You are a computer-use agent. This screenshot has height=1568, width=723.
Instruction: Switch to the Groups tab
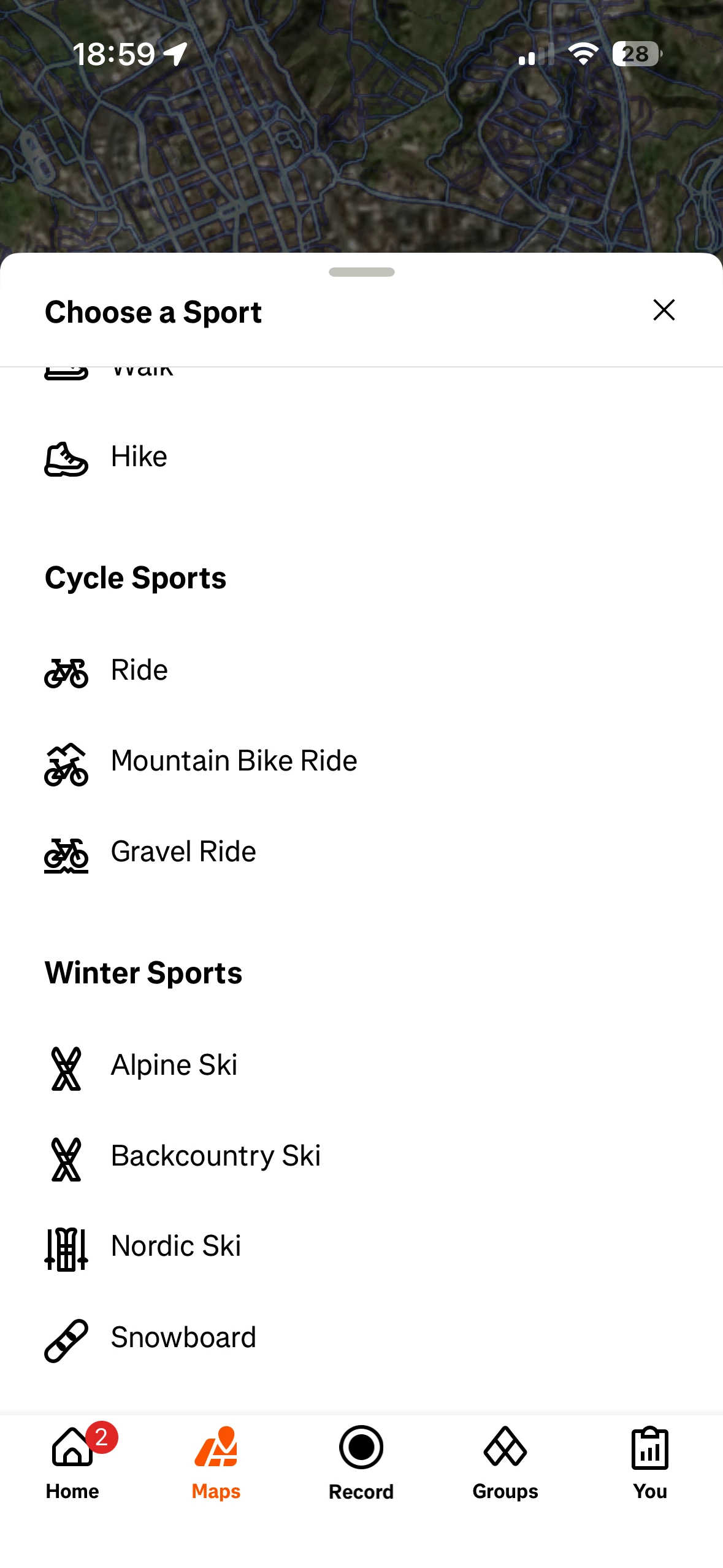click(505, 1463)
